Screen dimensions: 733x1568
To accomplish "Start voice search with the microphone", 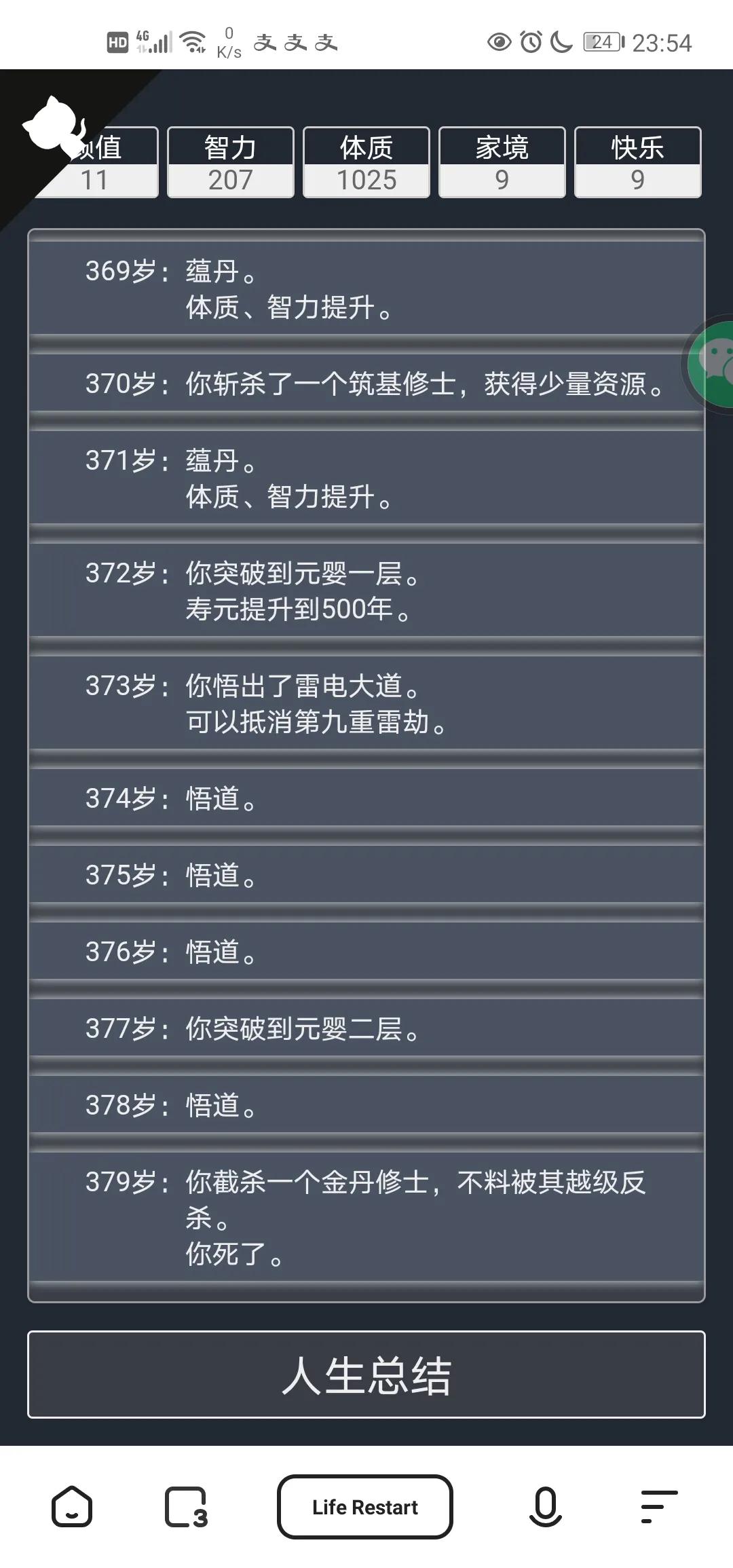I will tap(546, 1507).
